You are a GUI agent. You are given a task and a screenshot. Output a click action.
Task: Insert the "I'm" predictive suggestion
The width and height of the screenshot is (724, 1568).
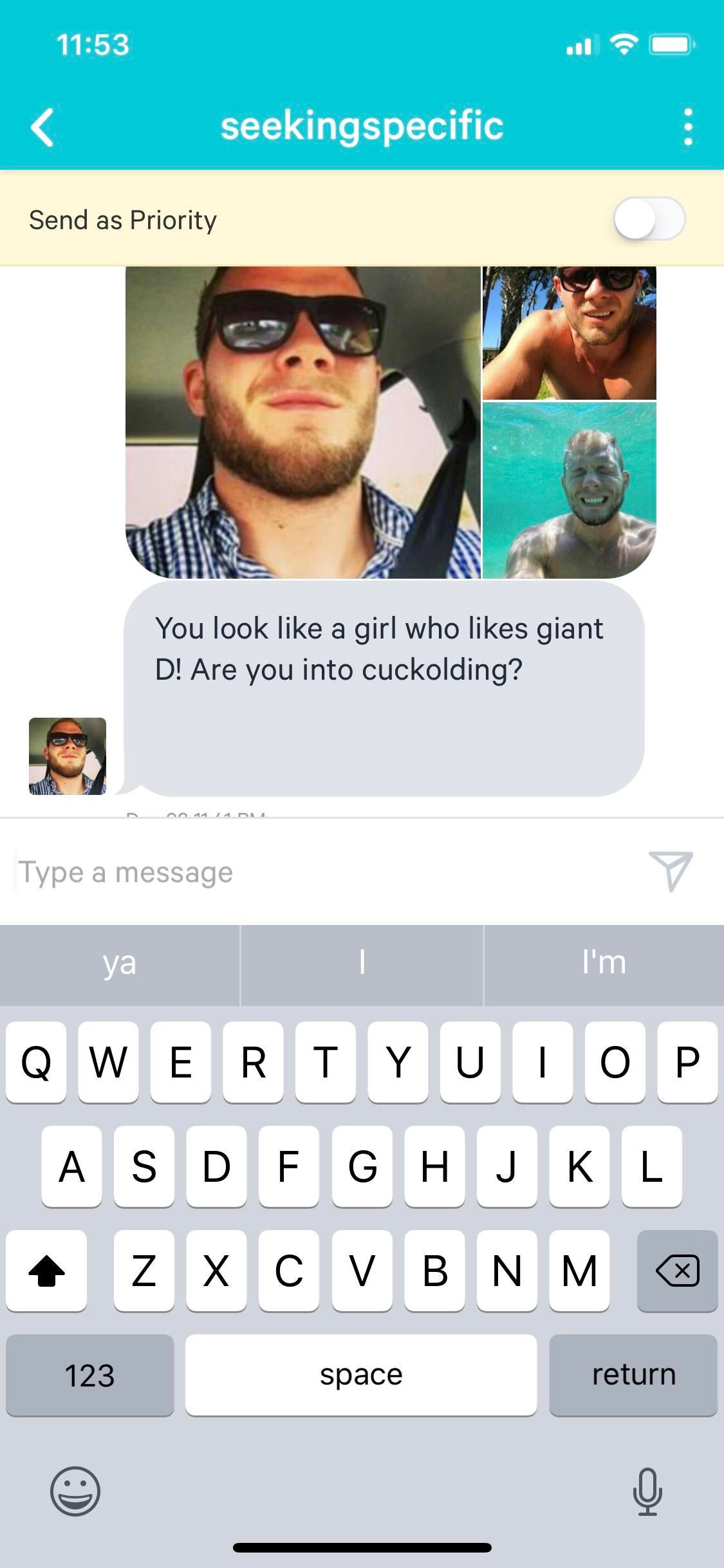click(x=604, y=964)
